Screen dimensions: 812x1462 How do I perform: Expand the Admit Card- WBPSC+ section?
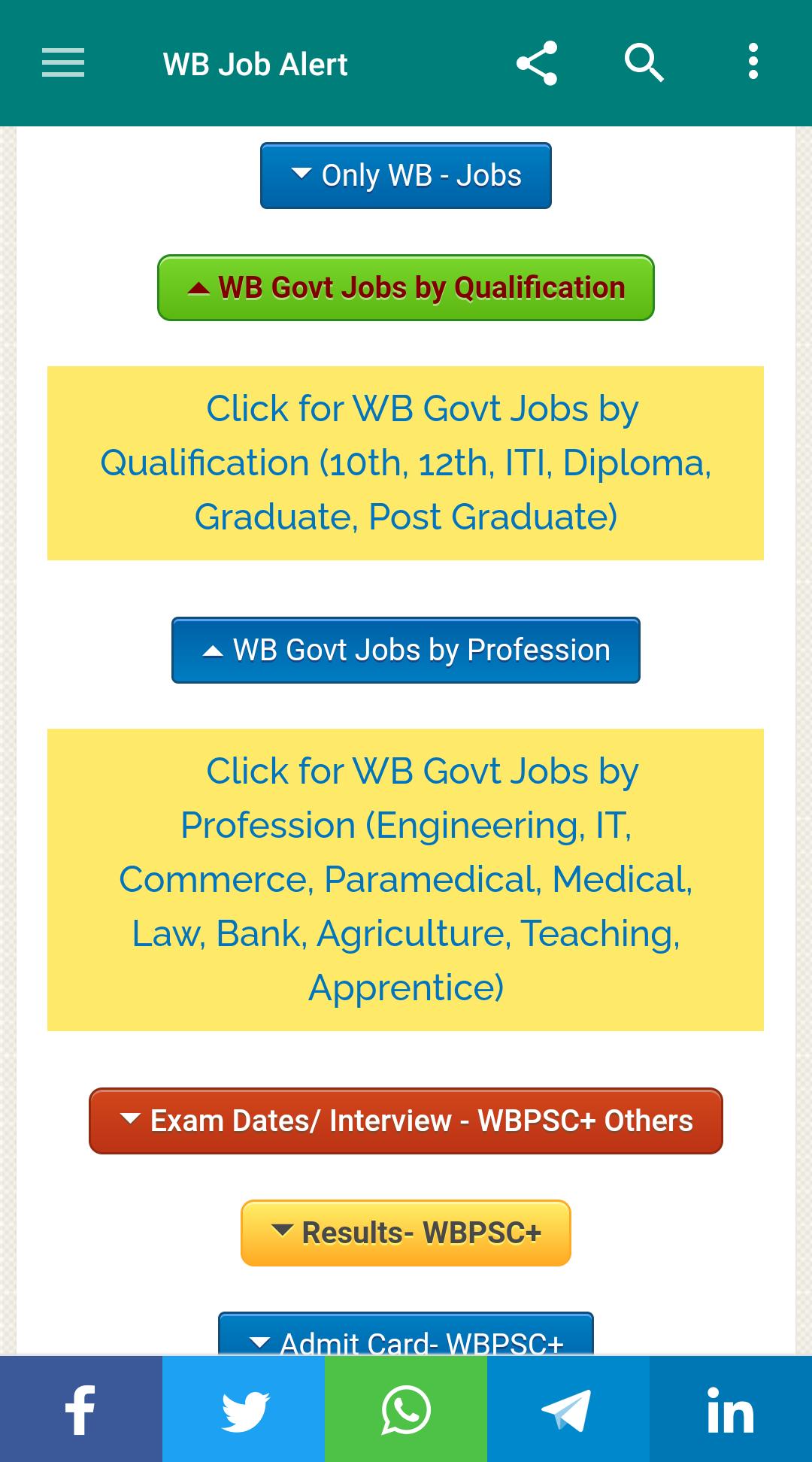pos(406,1337)
